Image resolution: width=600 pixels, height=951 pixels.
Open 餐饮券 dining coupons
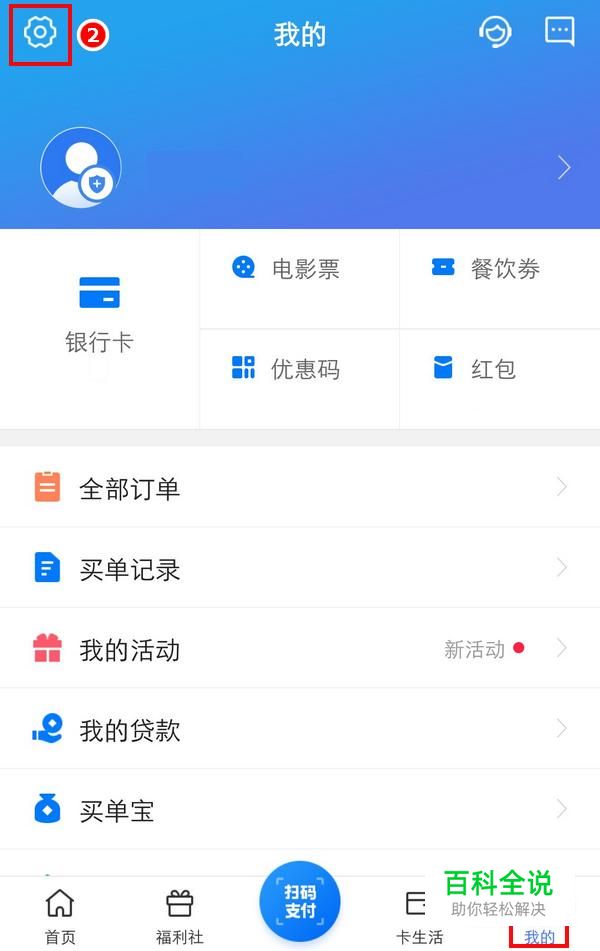pyautogui.click(x=499, y=268)
